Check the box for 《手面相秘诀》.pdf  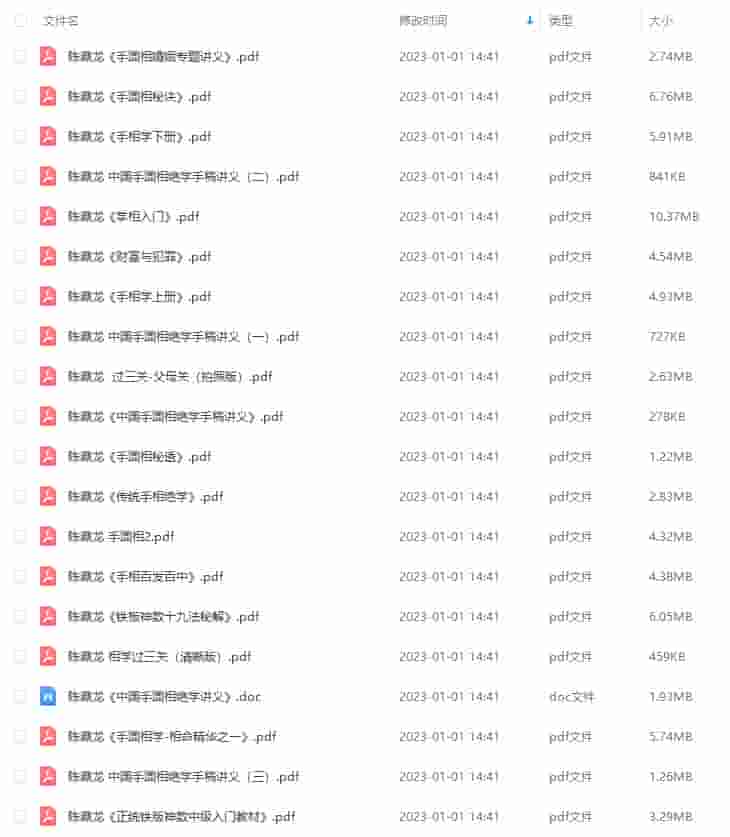(x=18, y=97)
